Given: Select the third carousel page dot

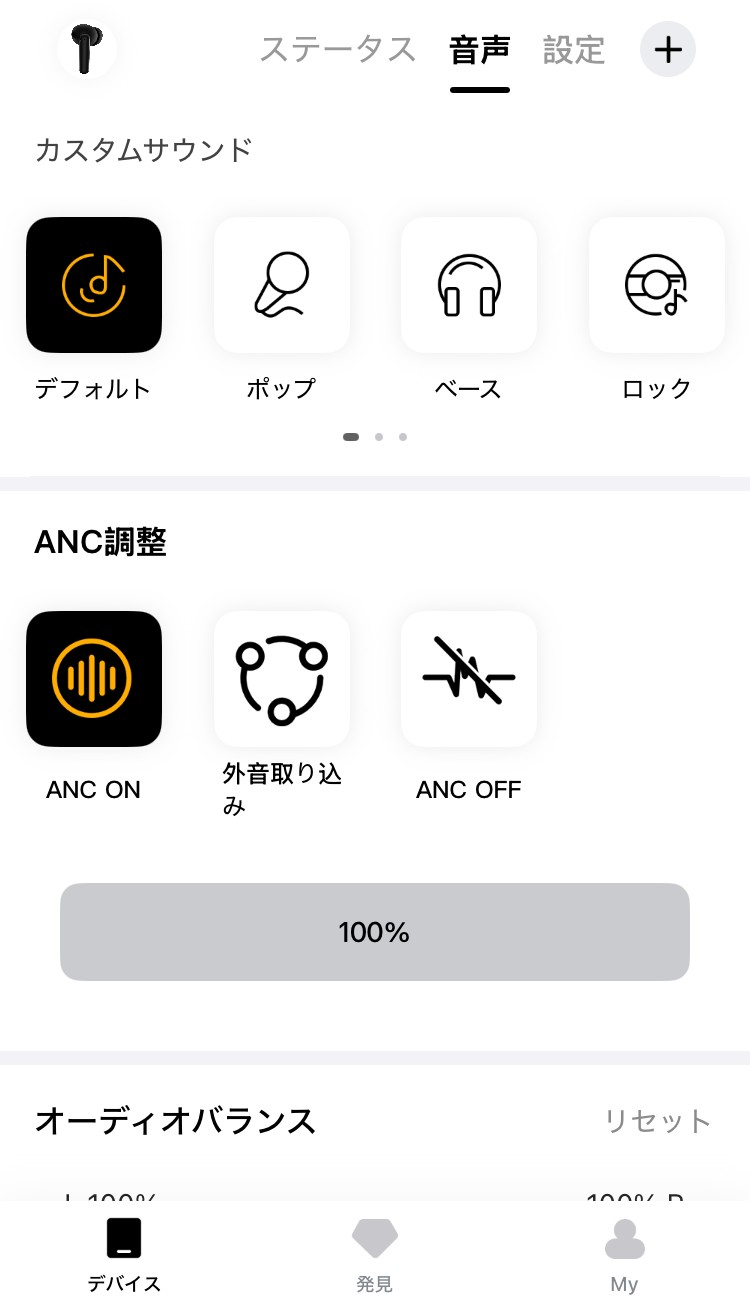Looking at the screenshot, I should [x=402, y=437].
